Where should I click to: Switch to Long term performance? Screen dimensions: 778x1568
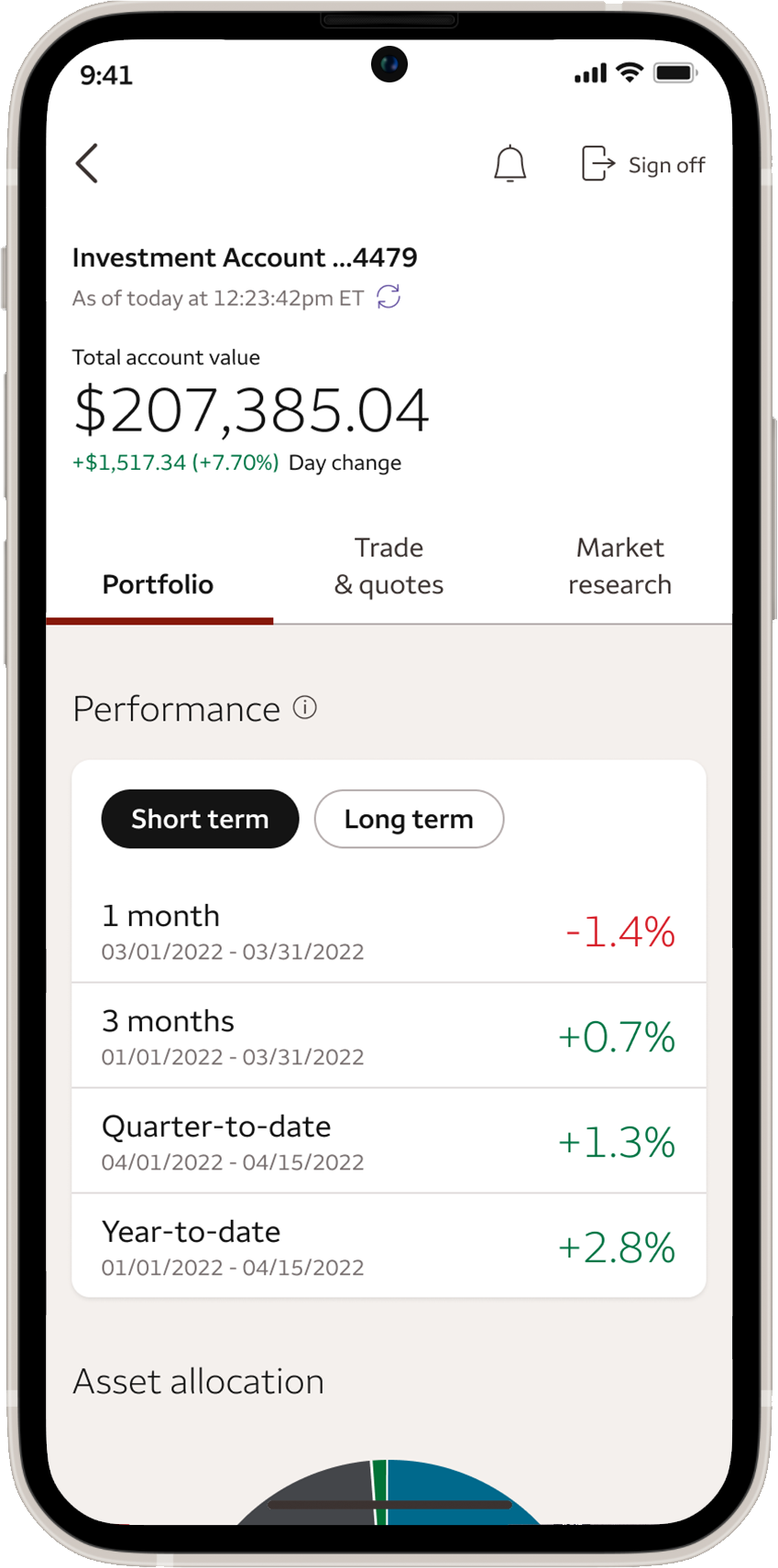tap(409, 819)
